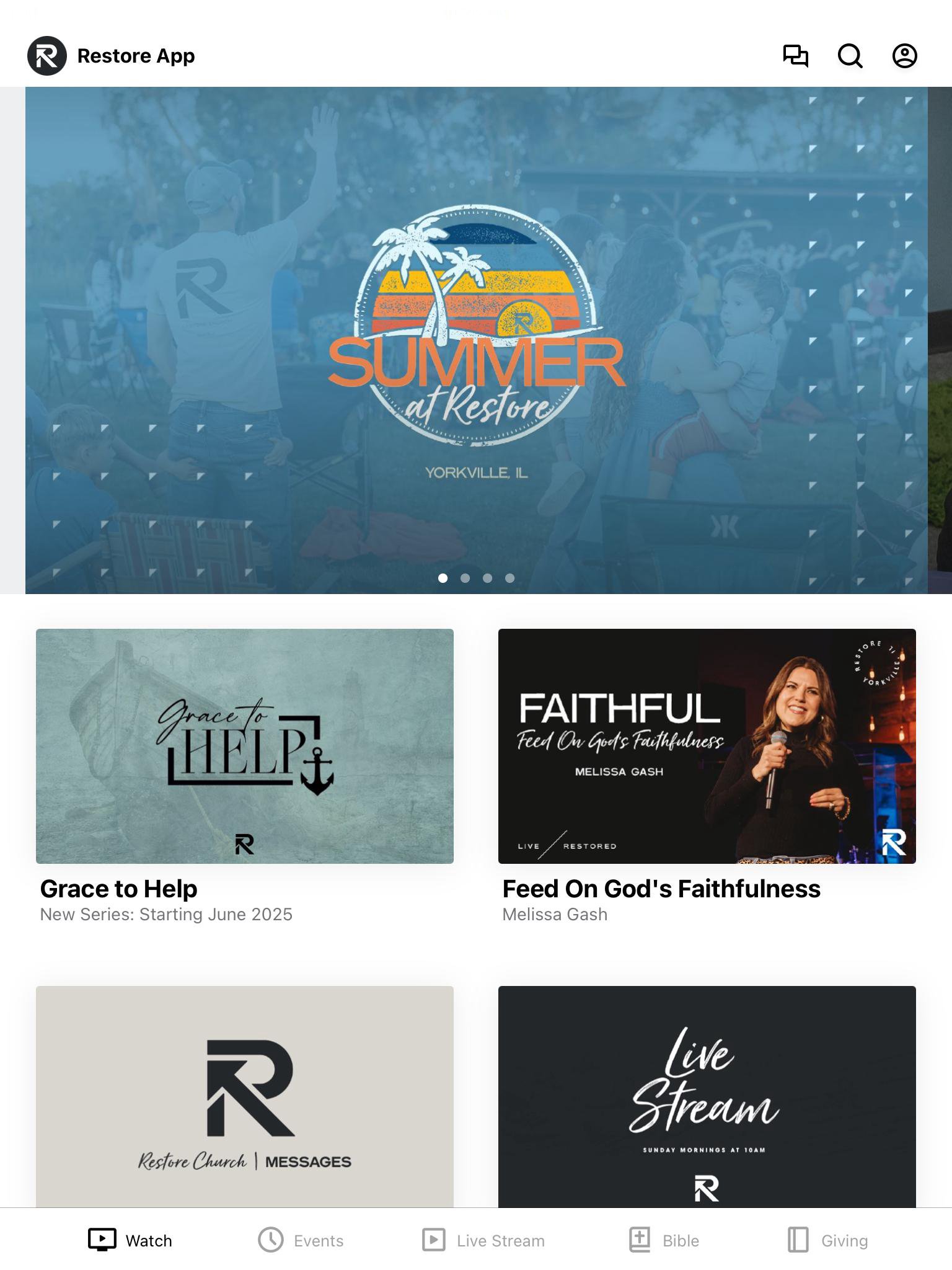Viewport: 952px width, 1270px height.
Task: Open the Live Stream card
Action: pyautogui.click(x=707, y=1096)
